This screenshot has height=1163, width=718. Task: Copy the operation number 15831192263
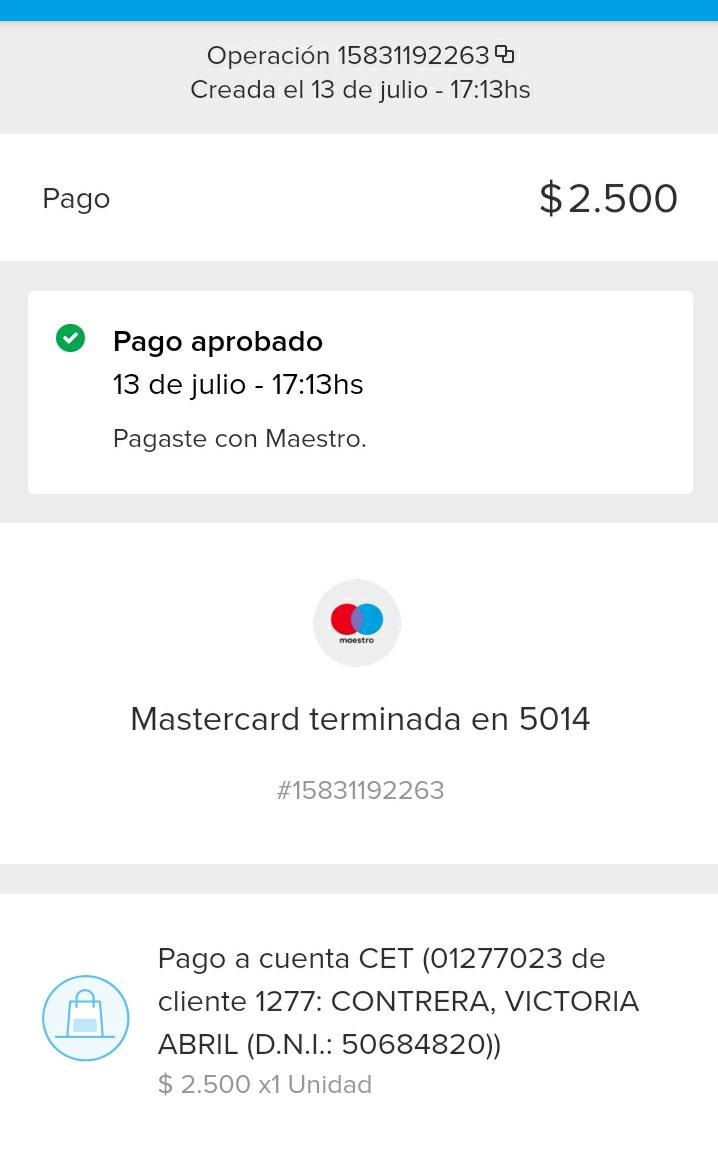coord(505,54)
